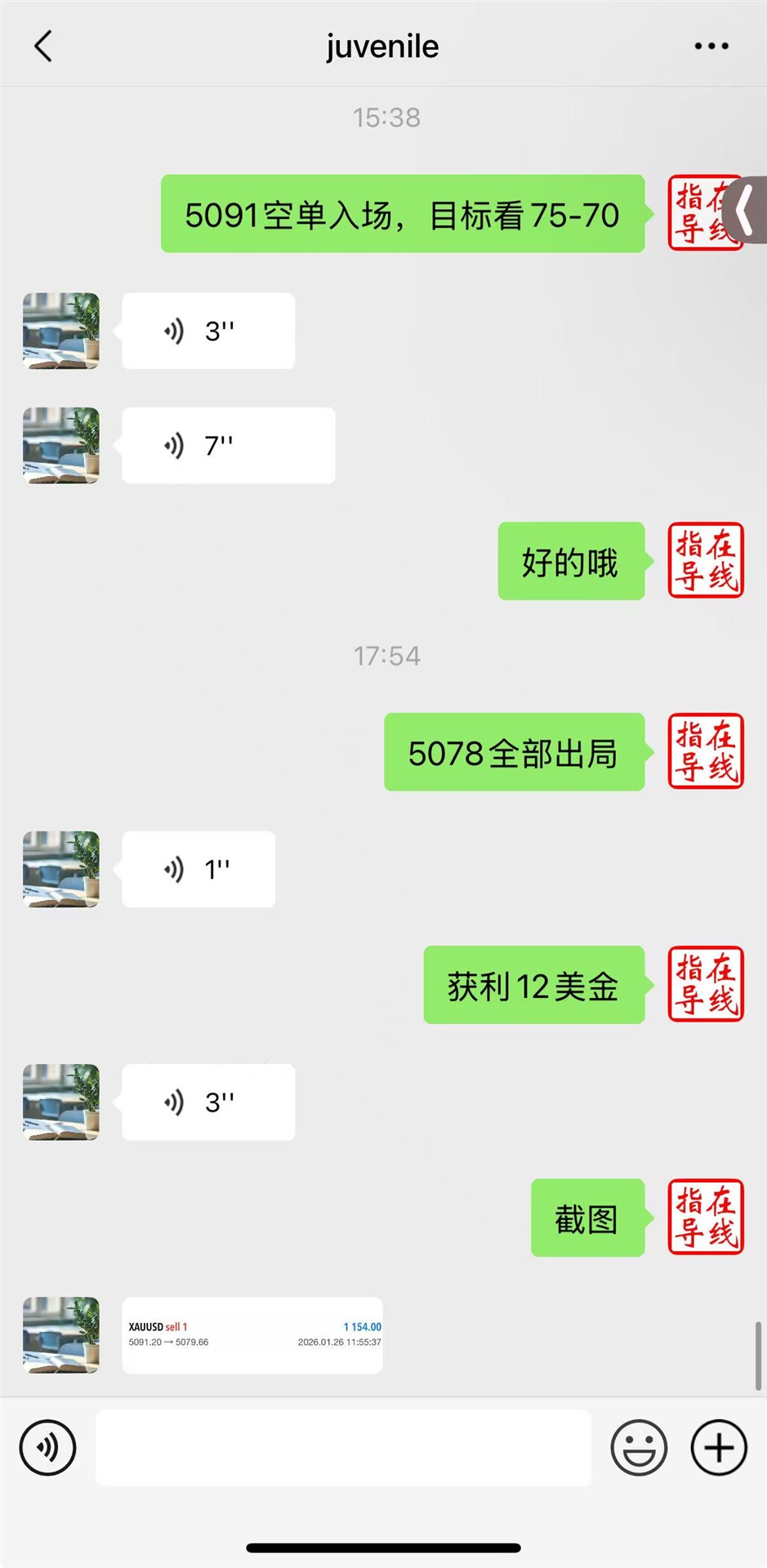767x1568 pixels.
Task: Open the emoji sticker panel
Action: pos(639,1448)
